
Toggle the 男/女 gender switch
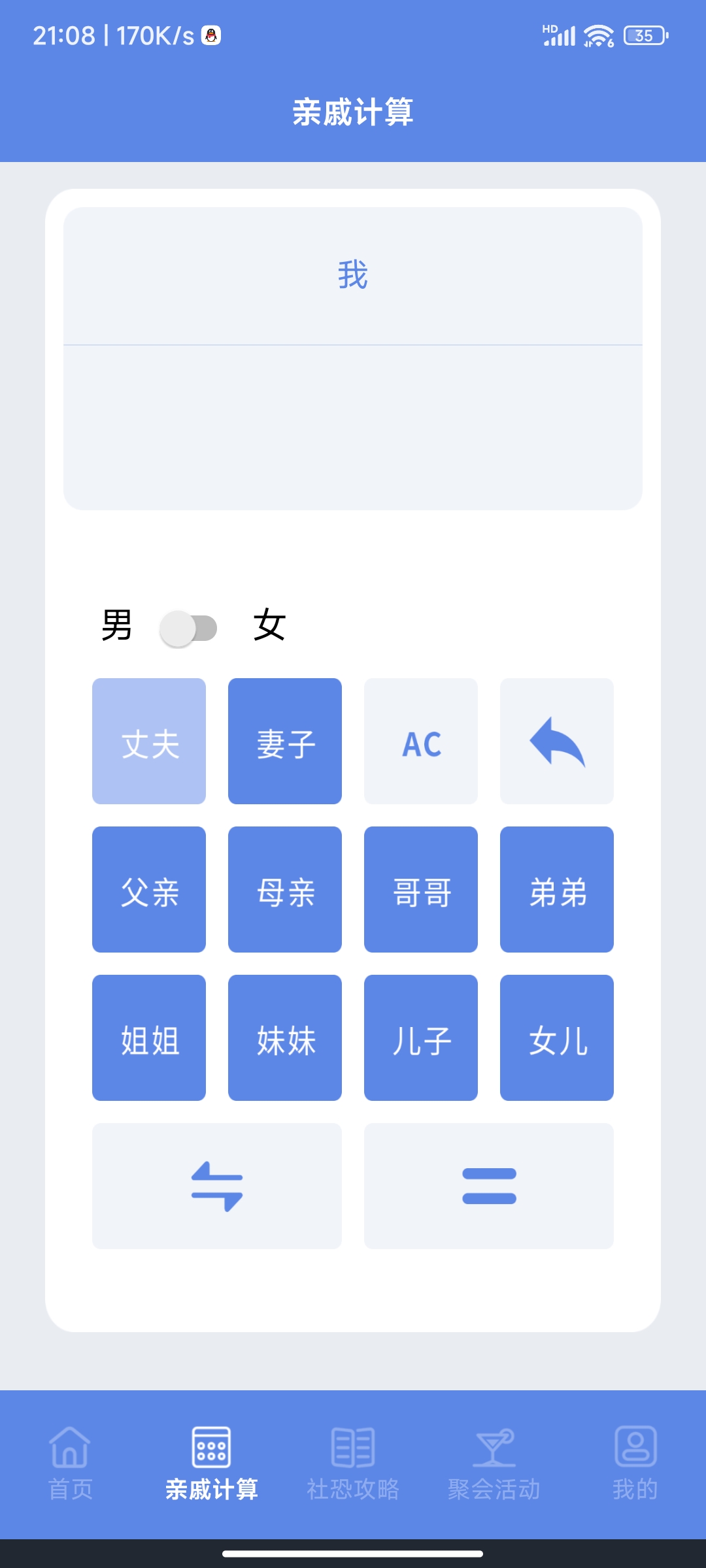pos(189,629)
